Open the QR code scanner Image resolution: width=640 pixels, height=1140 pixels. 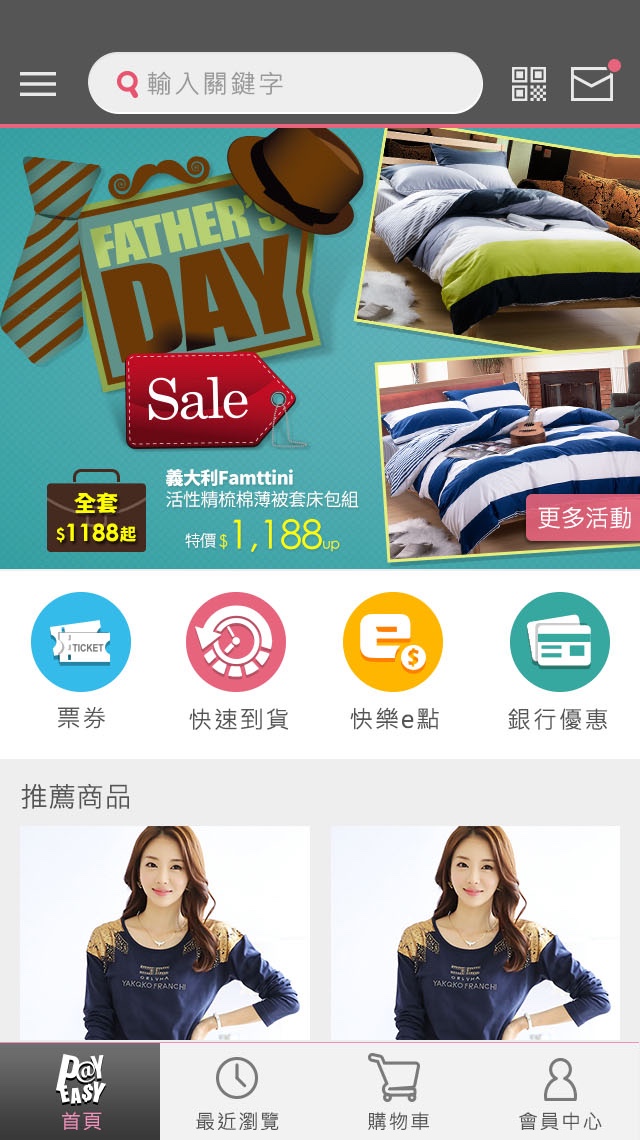click(x=529, y=84)
